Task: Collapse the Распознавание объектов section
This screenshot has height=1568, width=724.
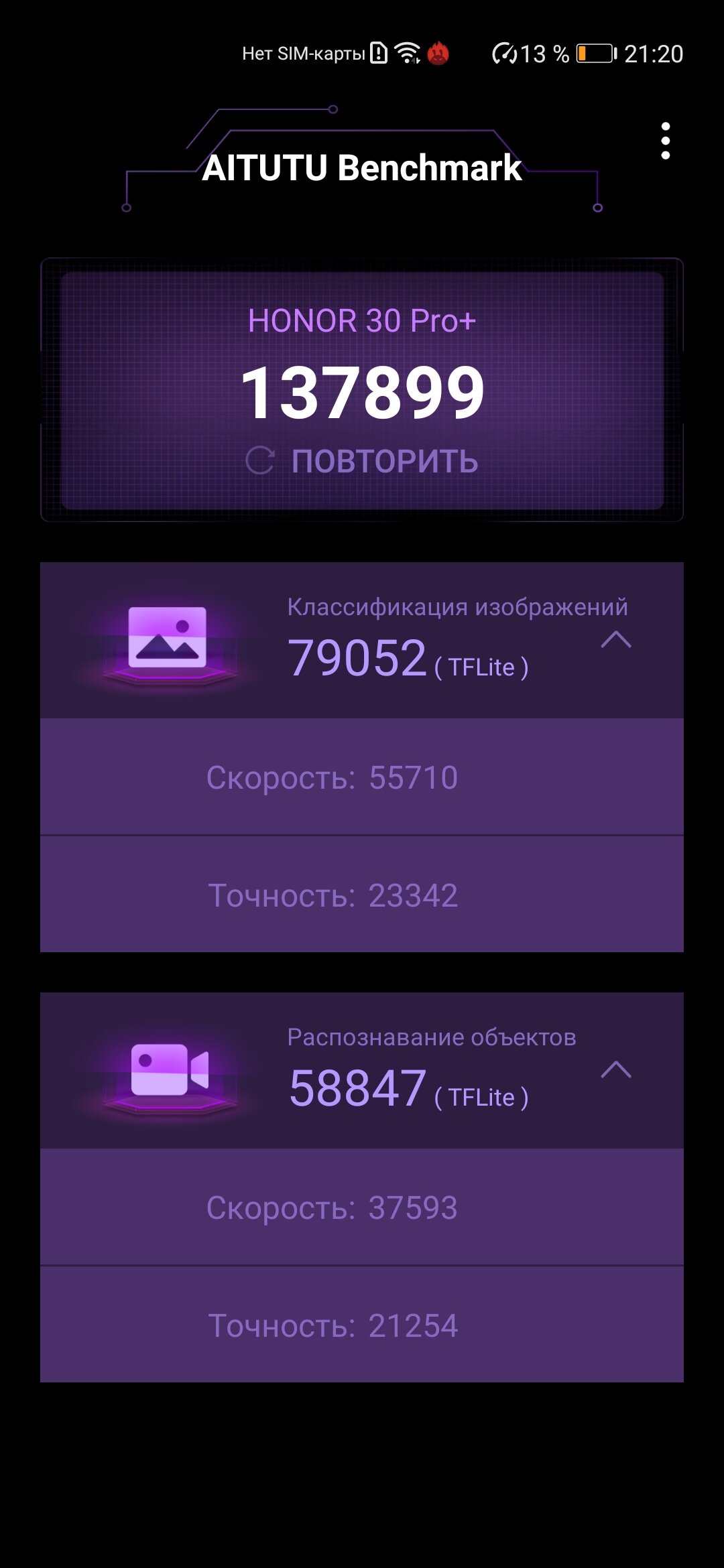Action: tap(616, 1070)
